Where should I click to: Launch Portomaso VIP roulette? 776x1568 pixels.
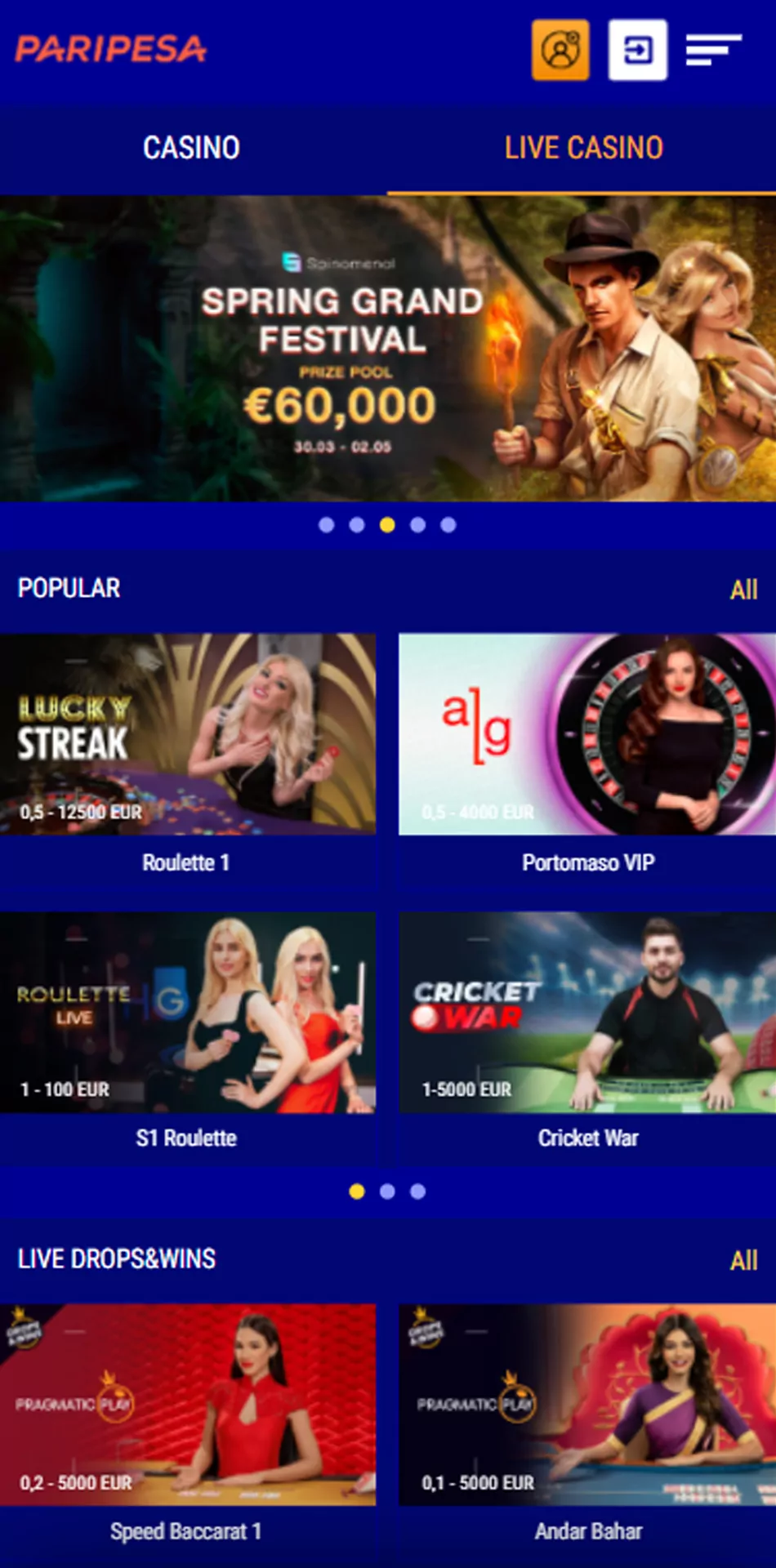[x=587, y=758]
